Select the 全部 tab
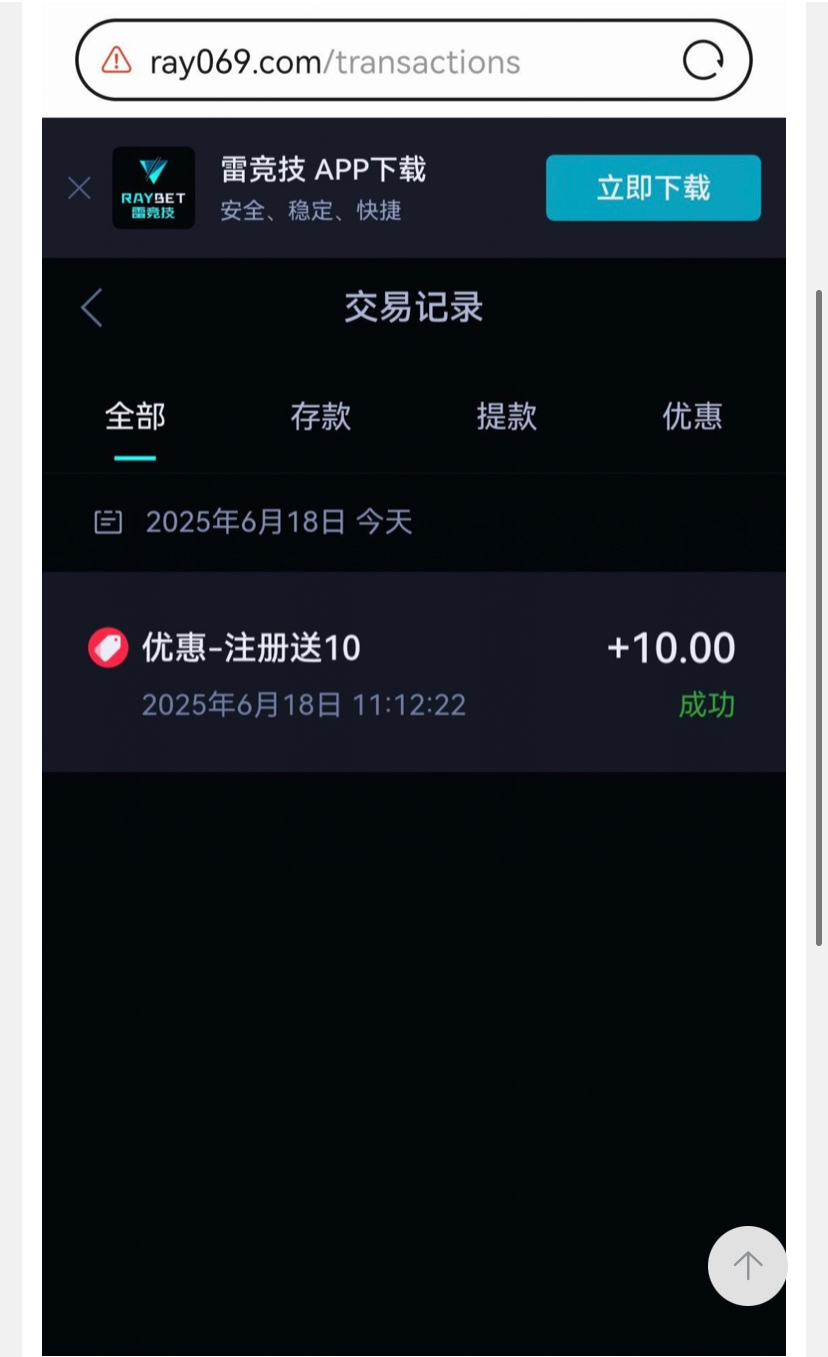Screen dimensions: 828x1357 [135, 417]
